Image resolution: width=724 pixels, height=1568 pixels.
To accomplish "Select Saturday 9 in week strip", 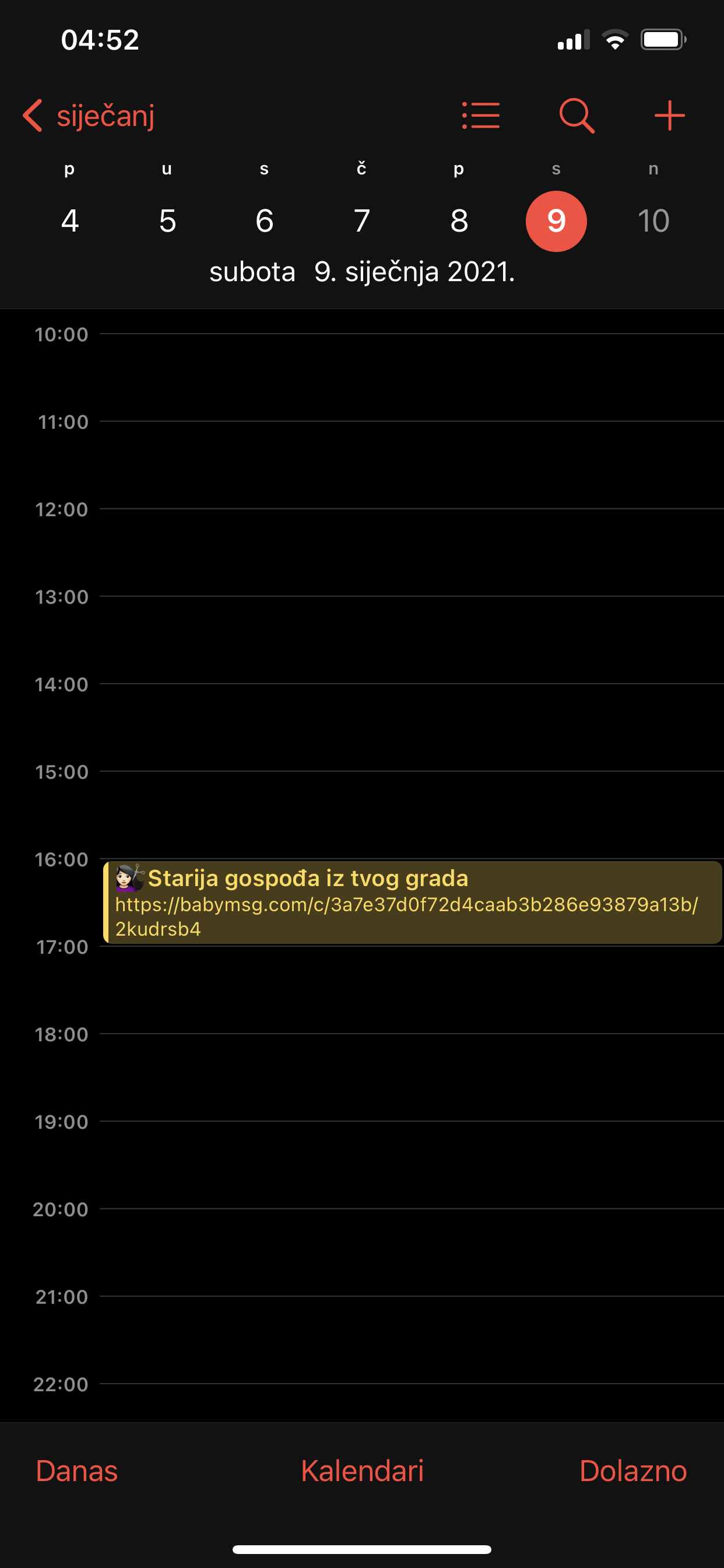I will (x=556, y=220).
